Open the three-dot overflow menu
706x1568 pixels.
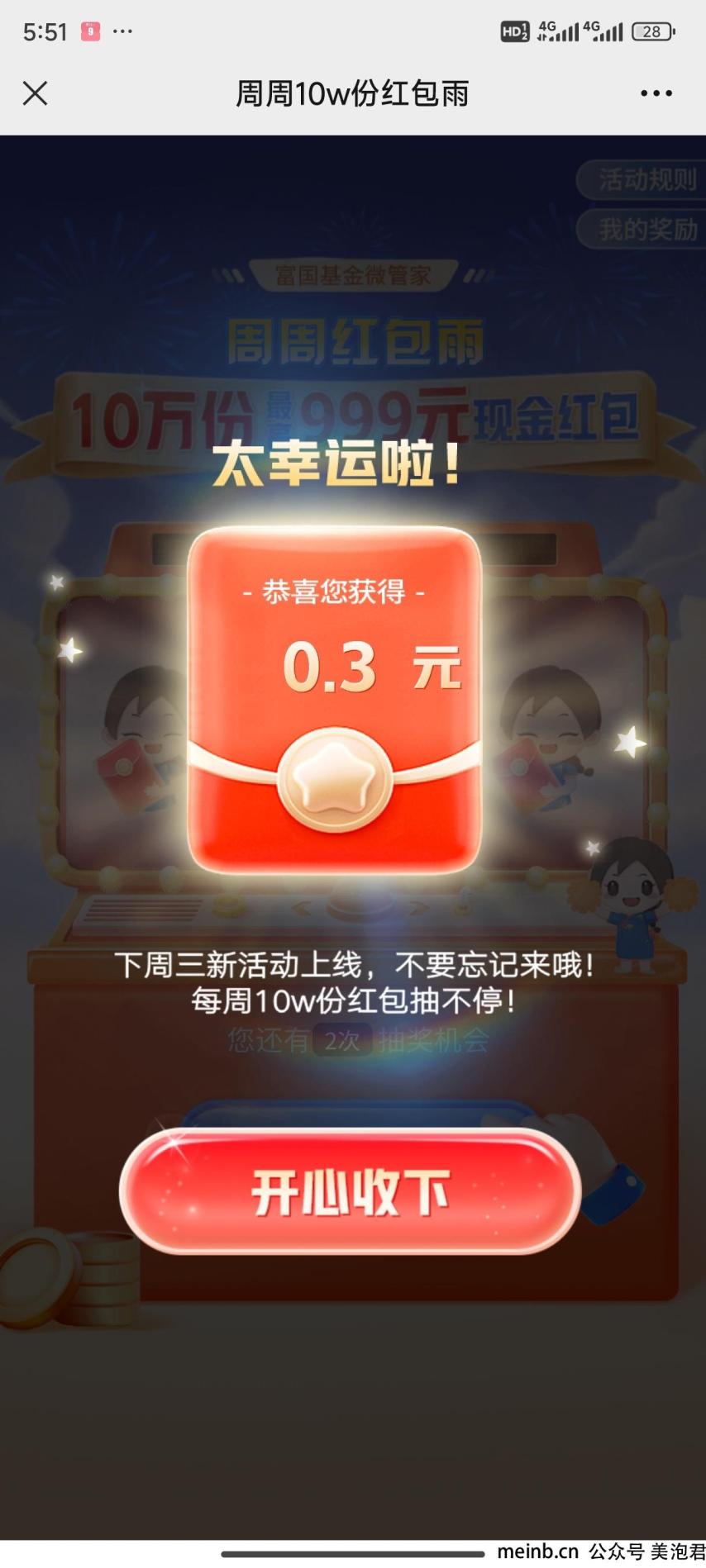656,93
